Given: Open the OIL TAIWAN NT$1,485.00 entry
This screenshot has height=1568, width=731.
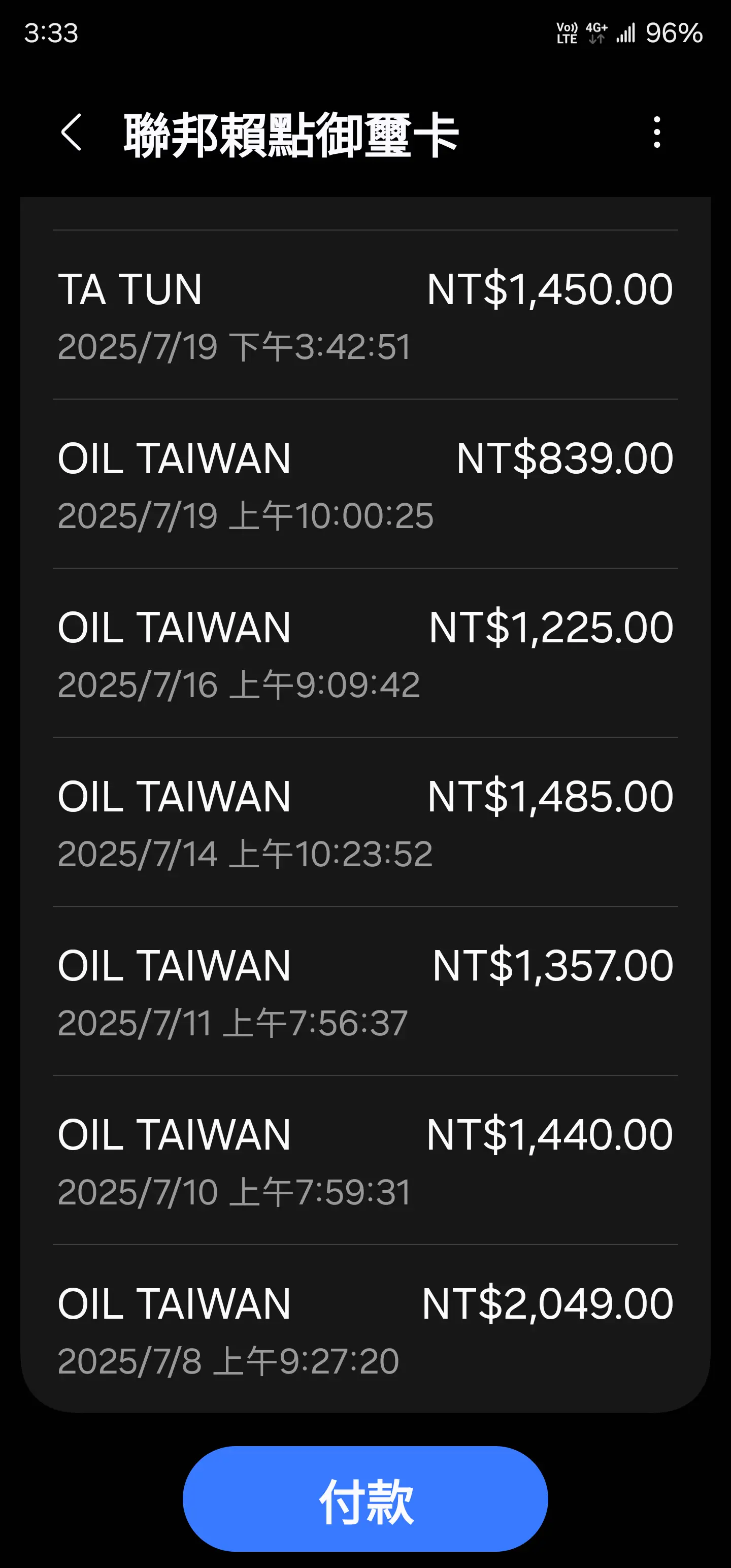Looking at the screenshot, I should click(x=365, y=823).
